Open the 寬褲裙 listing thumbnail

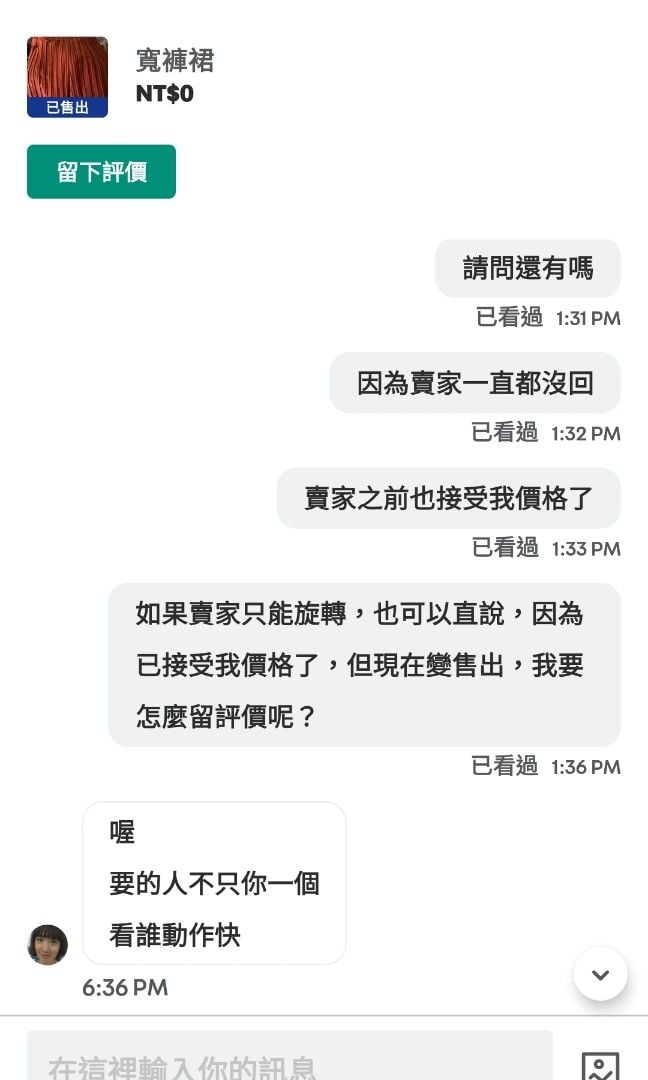pyautogui.click(x=67, y=77)
